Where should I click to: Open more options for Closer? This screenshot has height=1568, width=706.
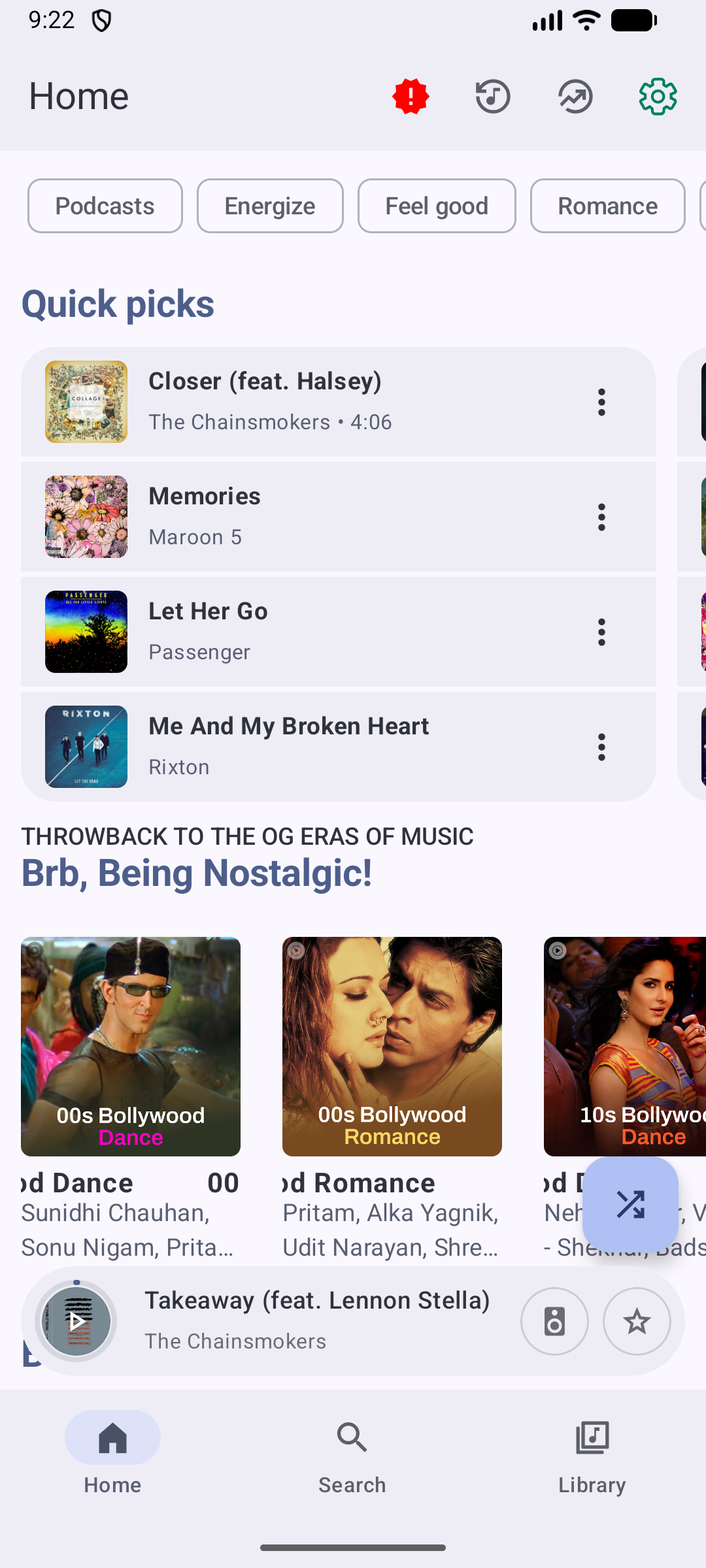click(x=601, y=402)
